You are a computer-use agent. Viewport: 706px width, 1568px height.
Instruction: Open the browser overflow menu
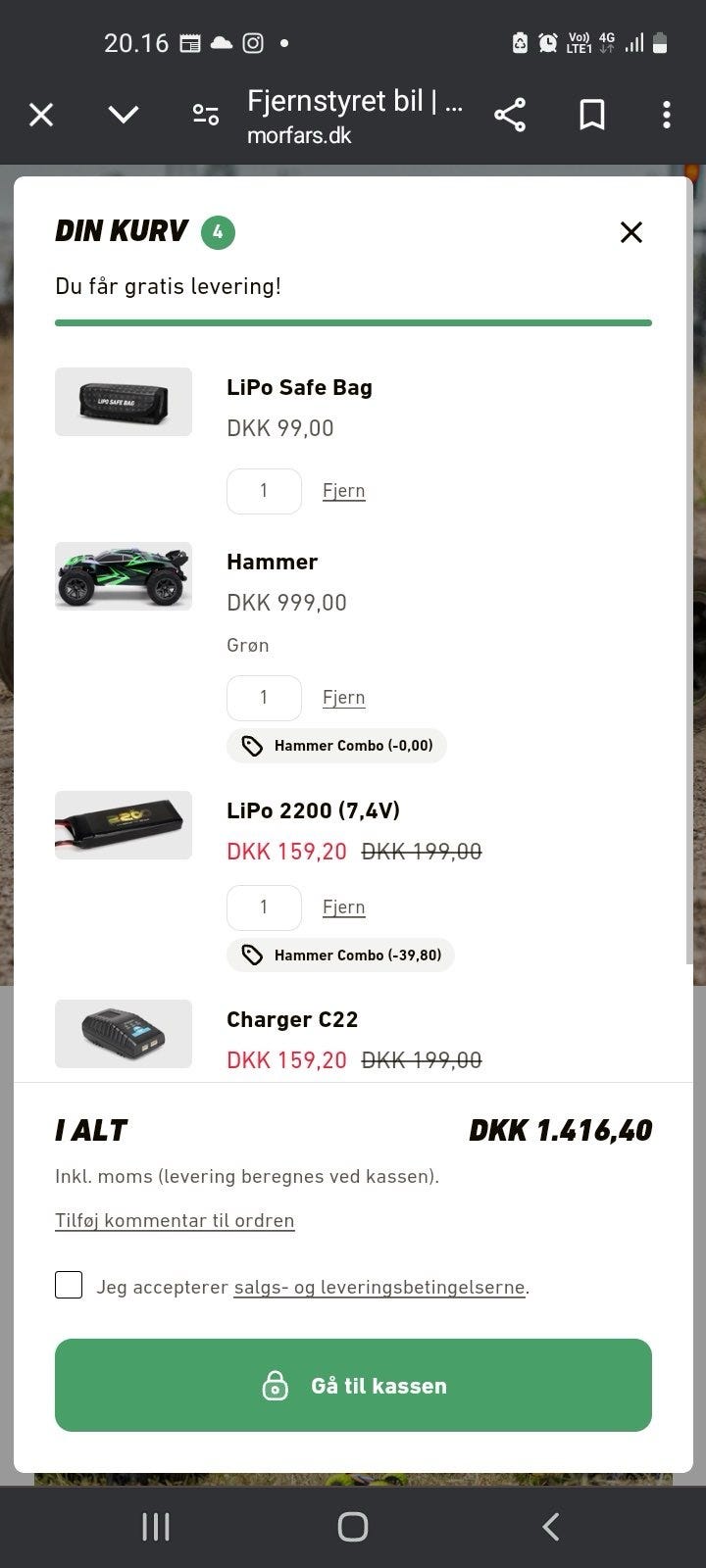pos(667,116)
